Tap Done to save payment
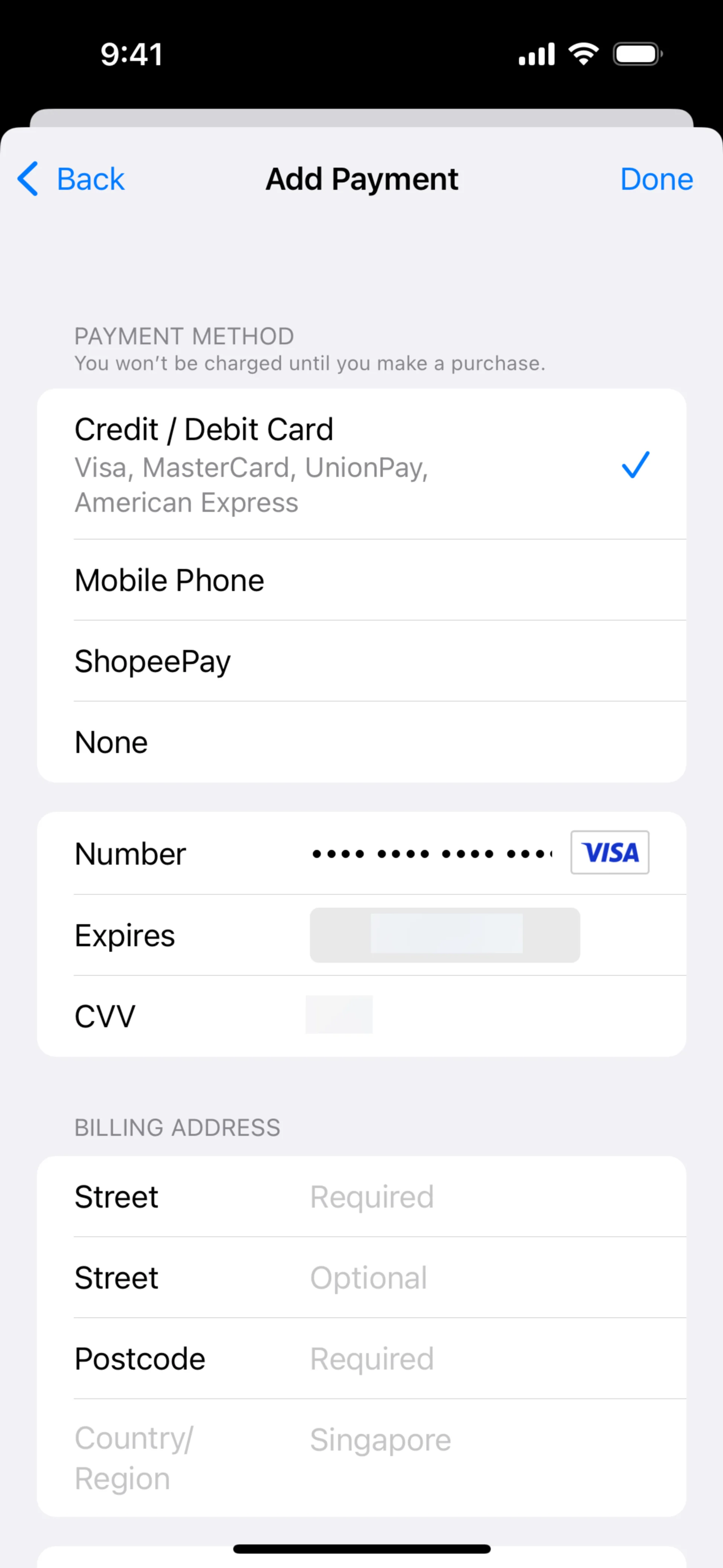Viewport: 723px width, 1568px height. tap(656, 179)
